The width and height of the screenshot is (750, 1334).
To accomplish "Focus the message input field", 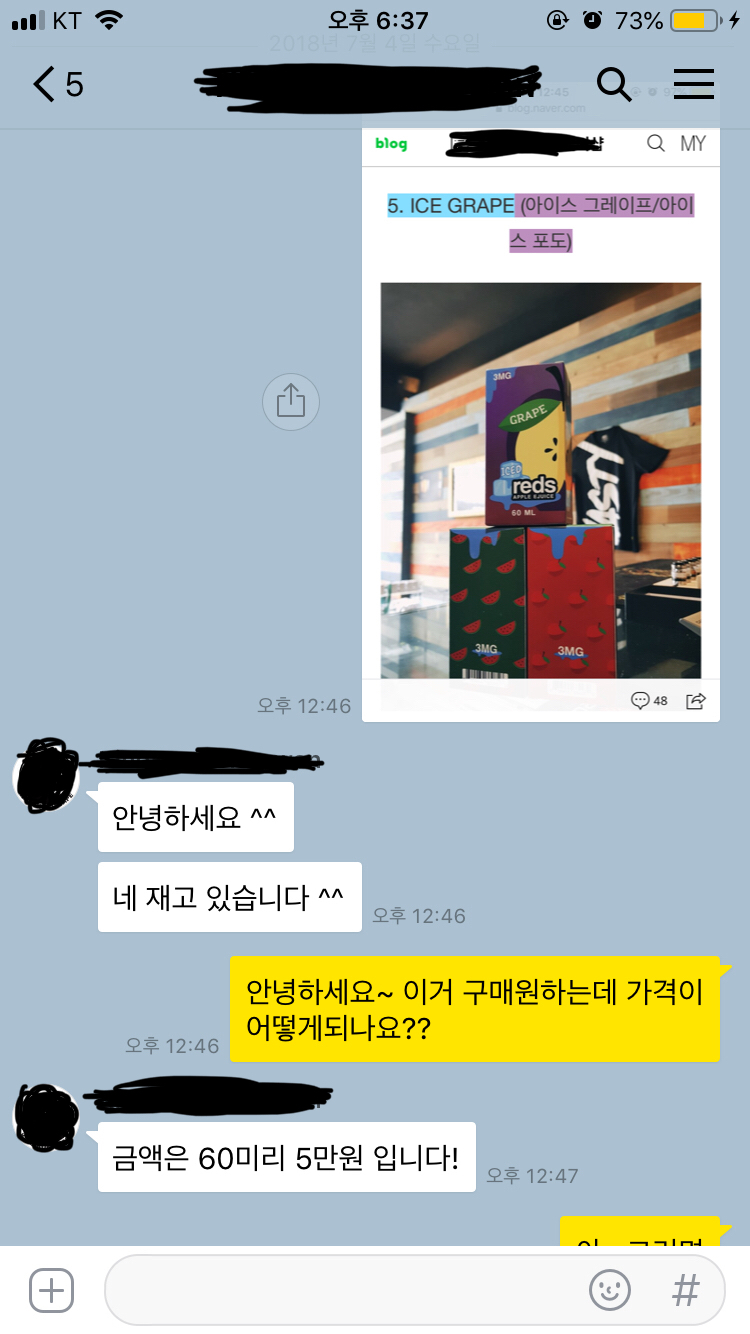I will tap(340, 1290).
